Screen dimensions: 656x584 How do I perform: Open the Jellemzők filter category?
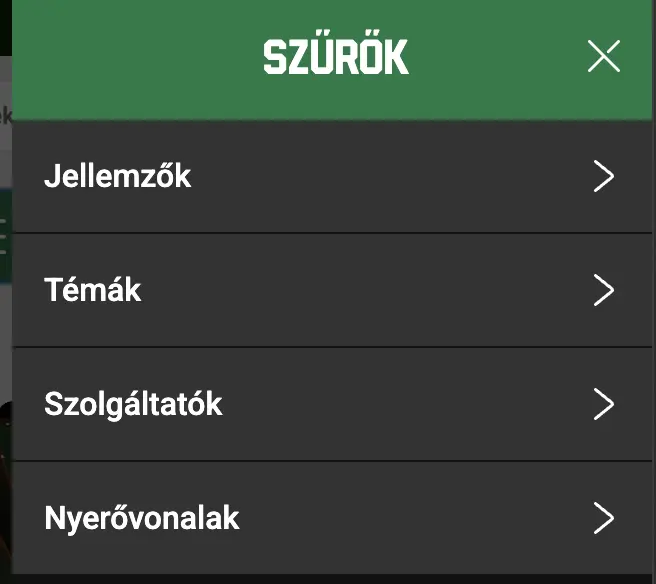(x=331, y=177)
